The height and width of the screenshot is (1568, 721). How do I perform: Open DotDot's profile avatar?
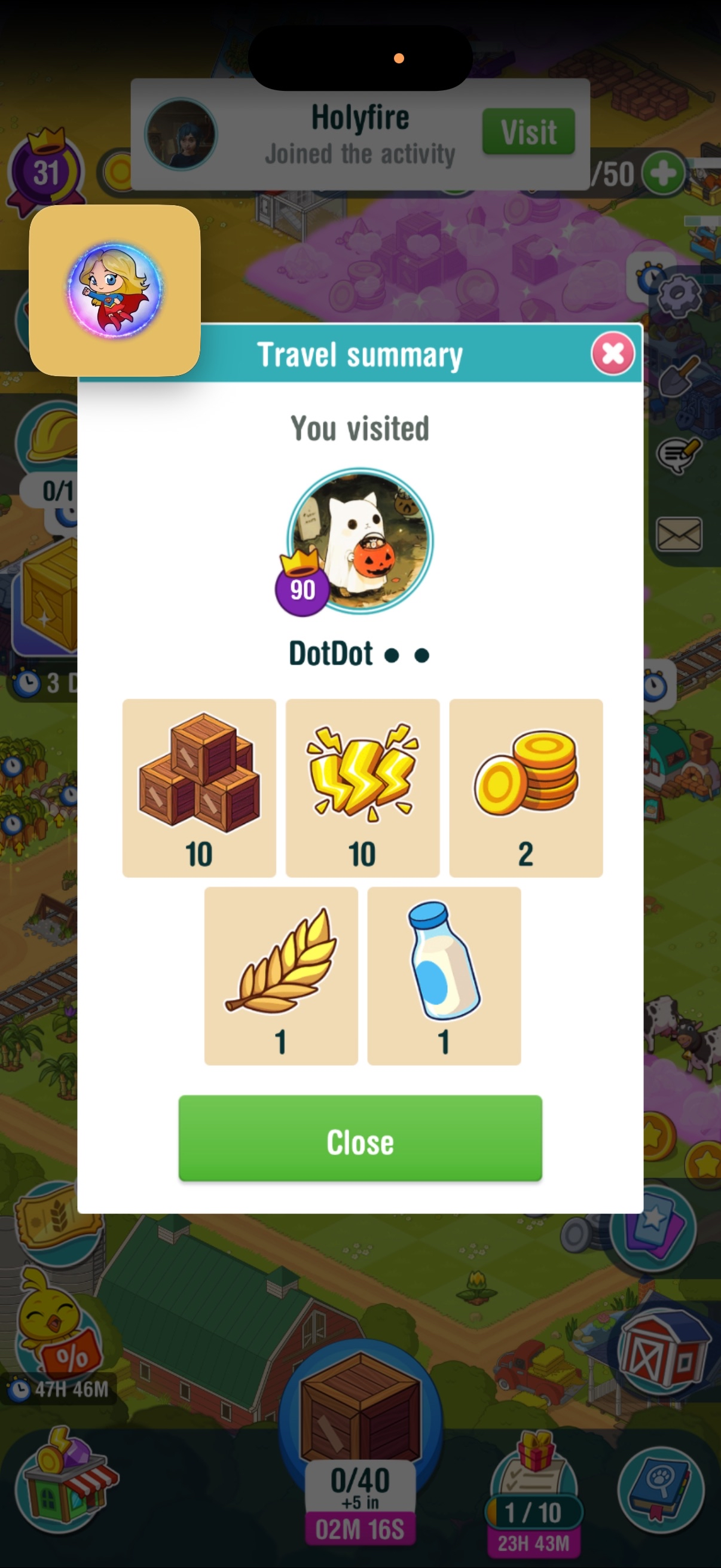coord(360,541)
